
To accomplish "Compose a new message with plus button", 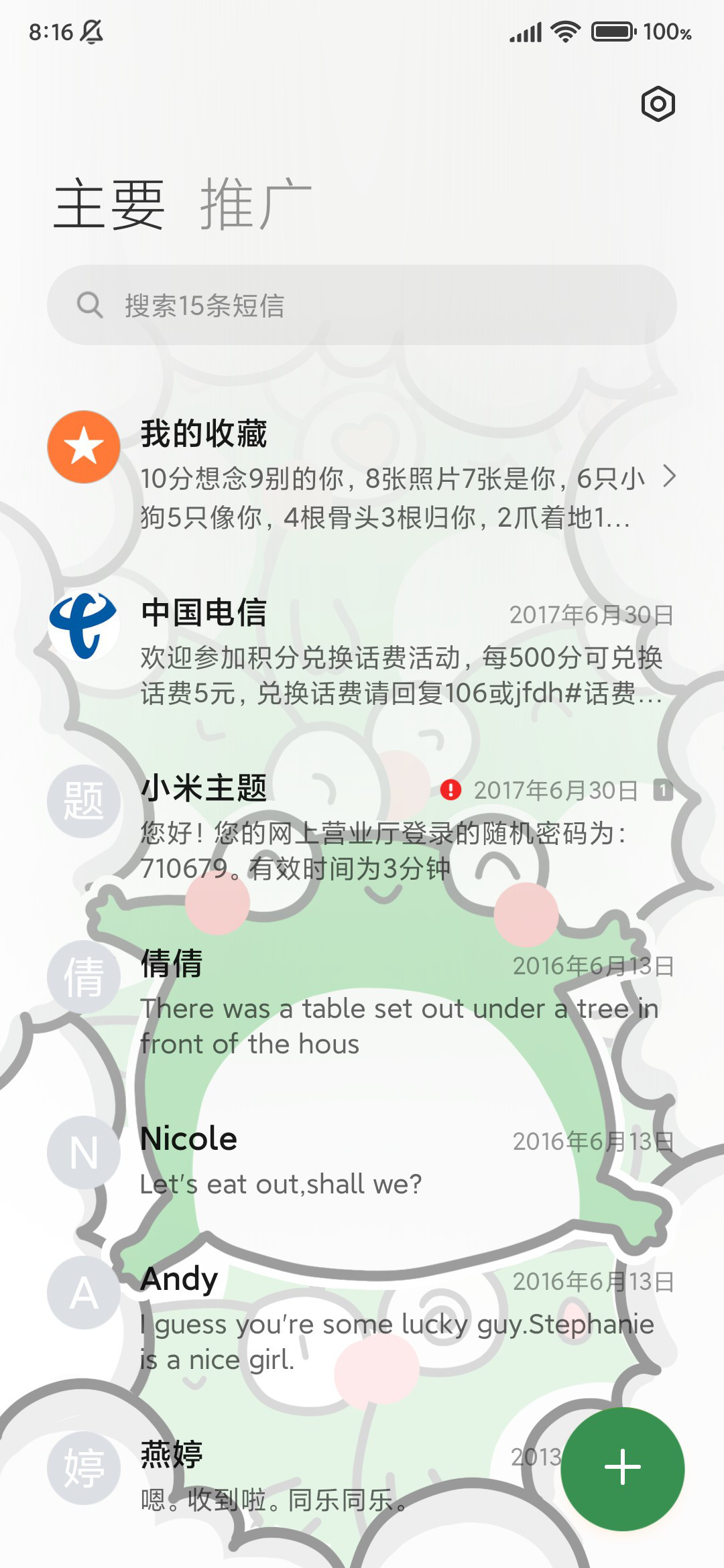I will [x=623, y=1469].
